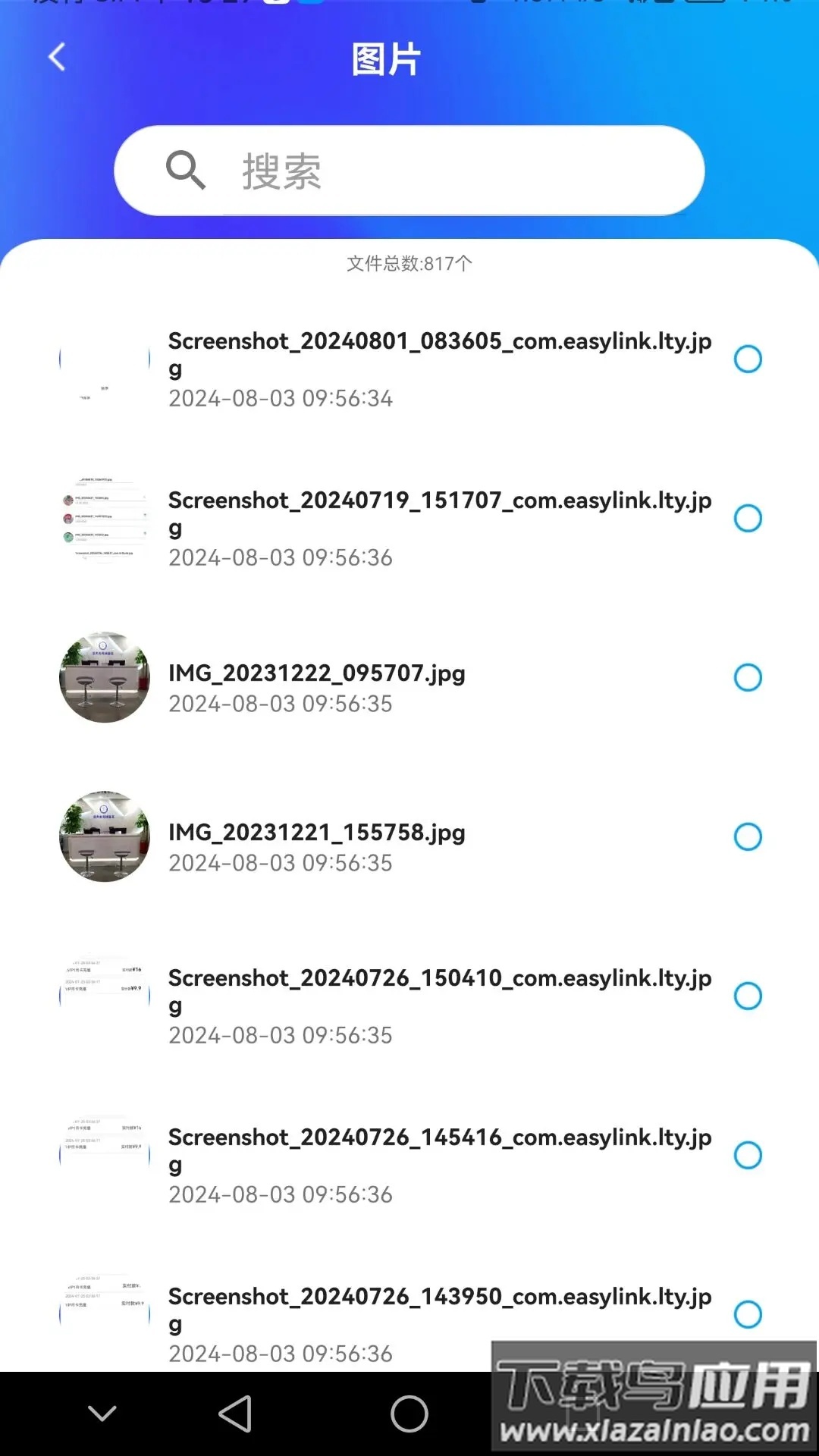Mark Screenshot_20240726_150410 using its selection circle
819x1456 pixels.
(x=749, y=996)
